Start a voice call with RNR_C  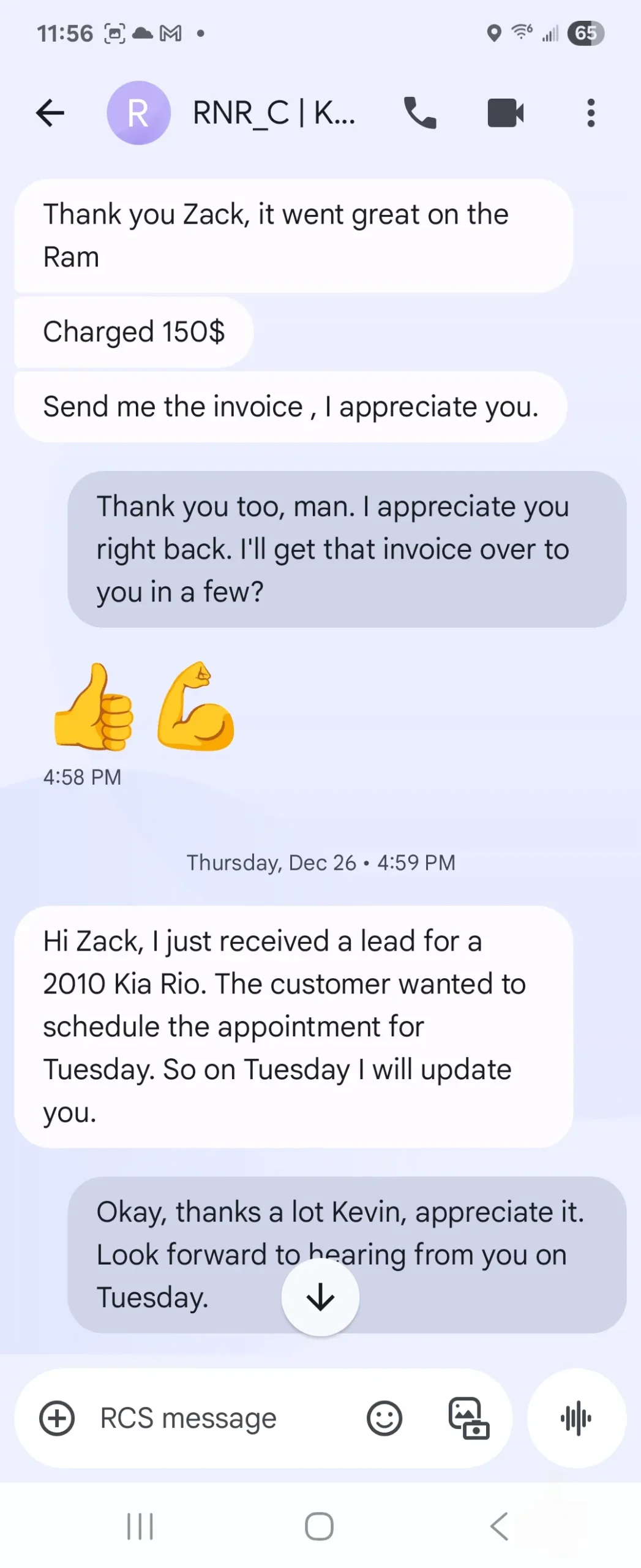(x=420, y=113)
